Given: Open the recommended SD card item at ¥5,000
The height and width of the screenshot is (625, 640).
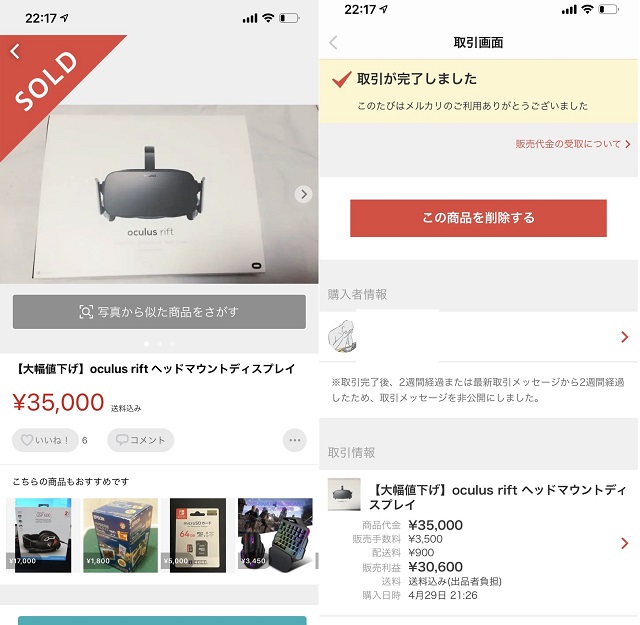Looking at the screenshot, I should [x=197, y=535].
